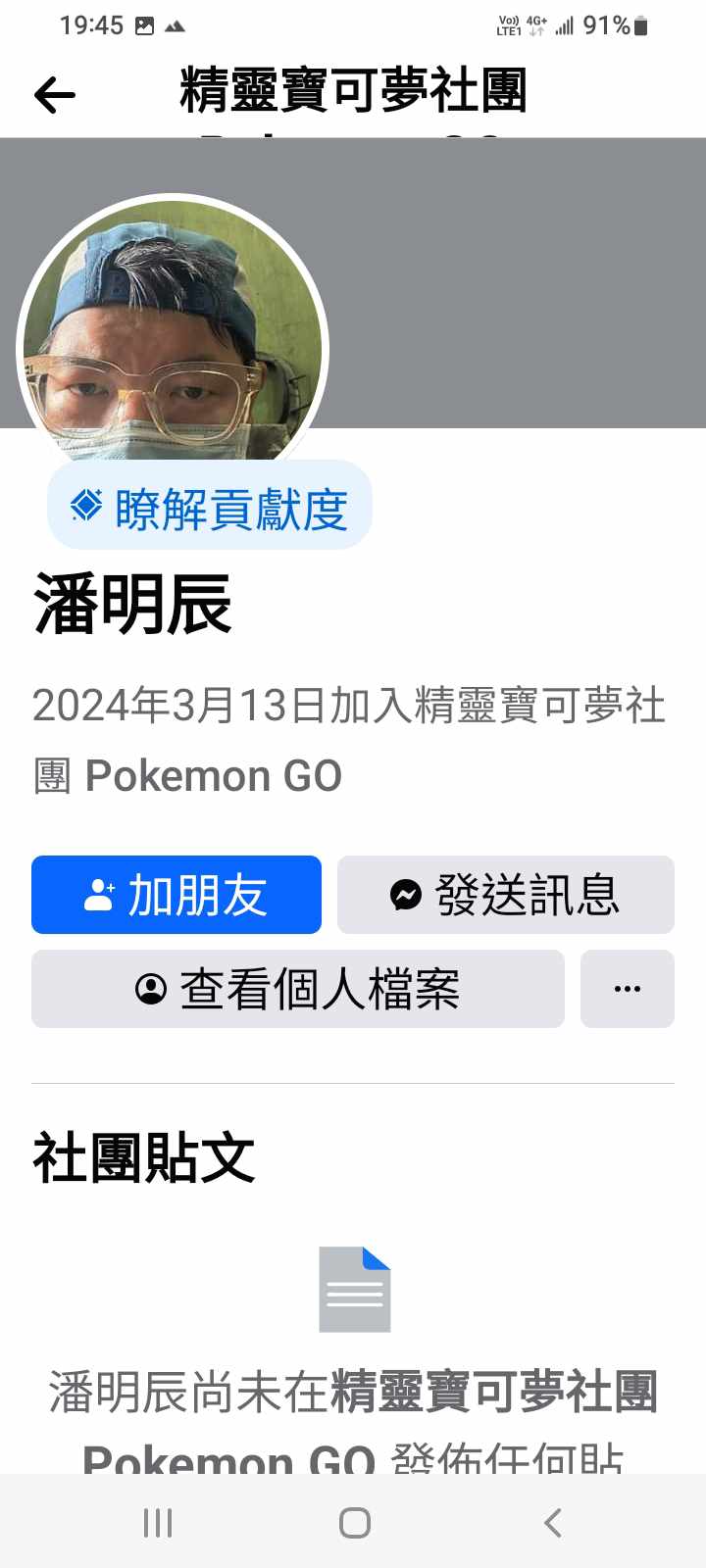The image size is (706, 1568).
Task: Return to the home screen
Action: [x=354, y=1523]
